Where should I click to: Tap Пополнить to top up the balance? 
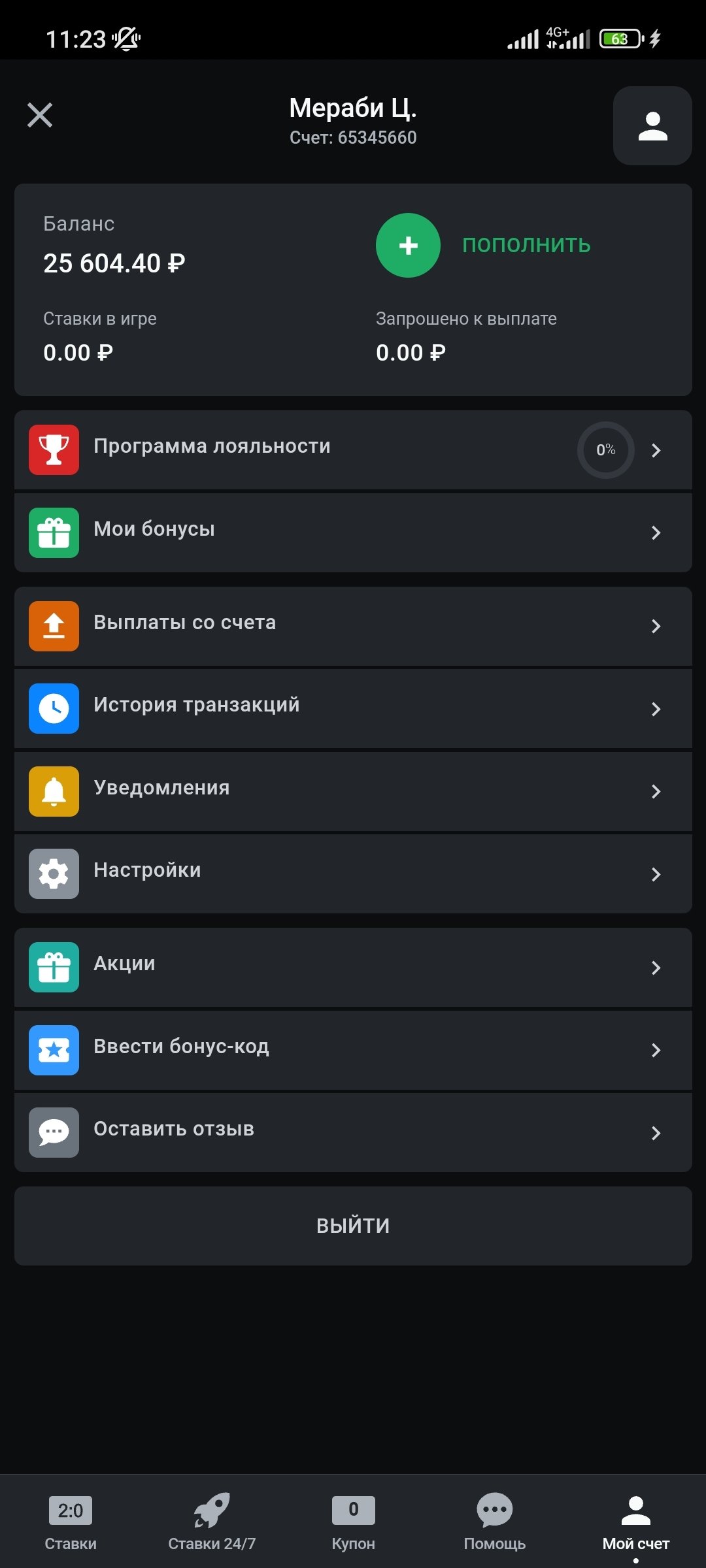pyautogui.click(x=484, y=246)
